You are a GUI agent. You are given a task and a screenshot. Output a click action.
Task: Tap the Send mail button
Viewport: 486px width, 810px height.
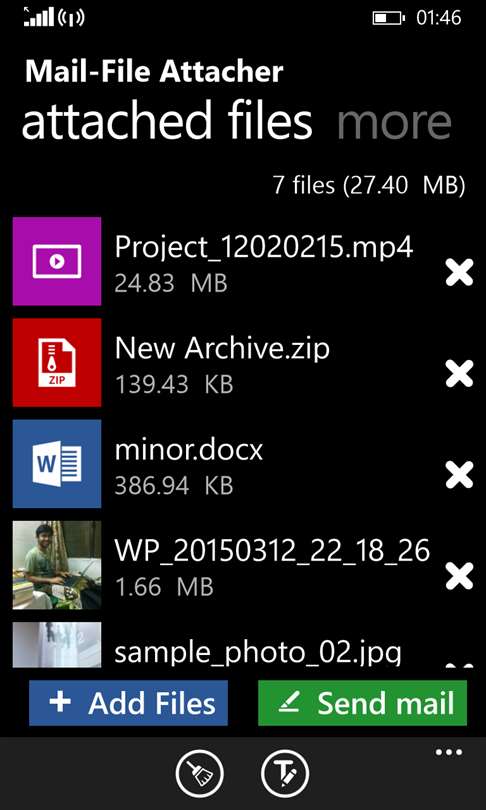[x=363, y=703]
